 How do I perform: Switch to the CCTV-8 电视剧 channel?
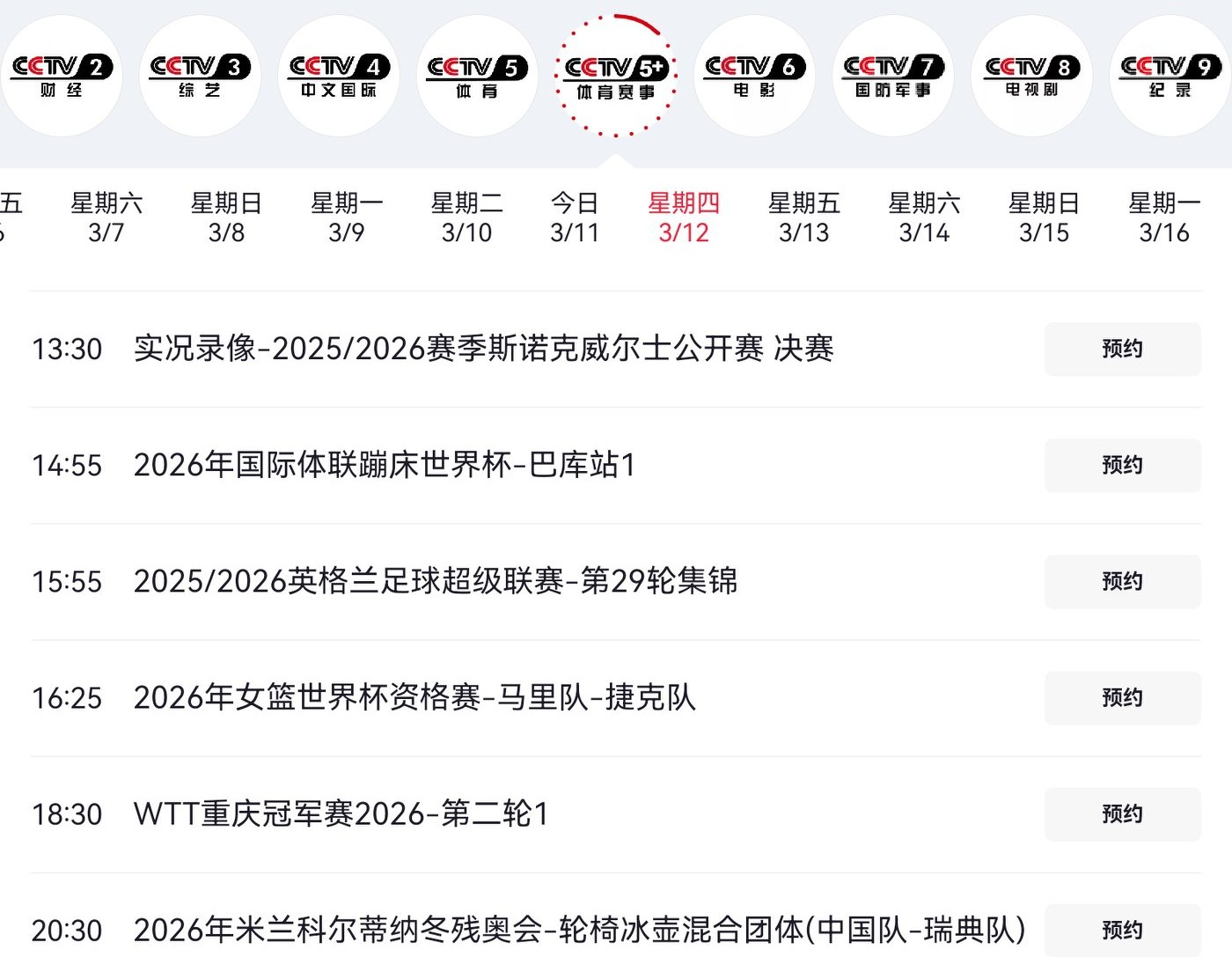point(1031,76)
